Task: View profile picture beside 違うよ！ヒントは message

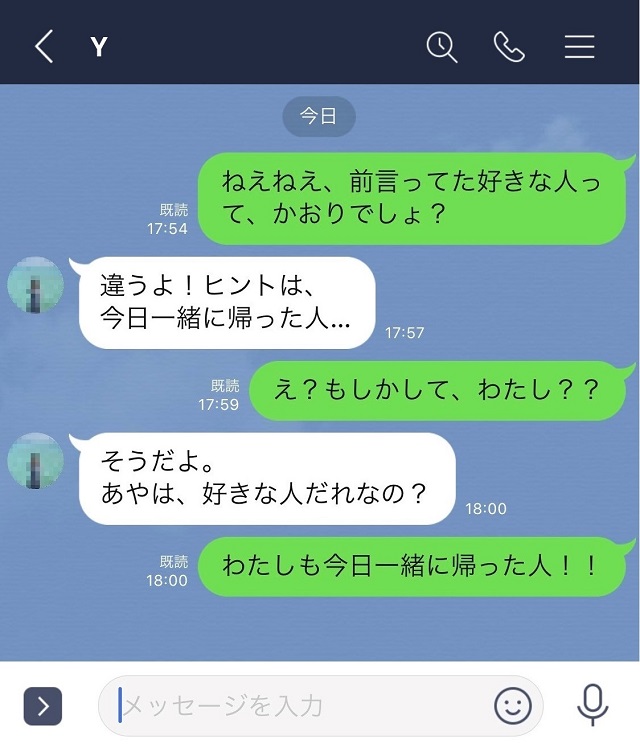Action: [x=36, y=285]
